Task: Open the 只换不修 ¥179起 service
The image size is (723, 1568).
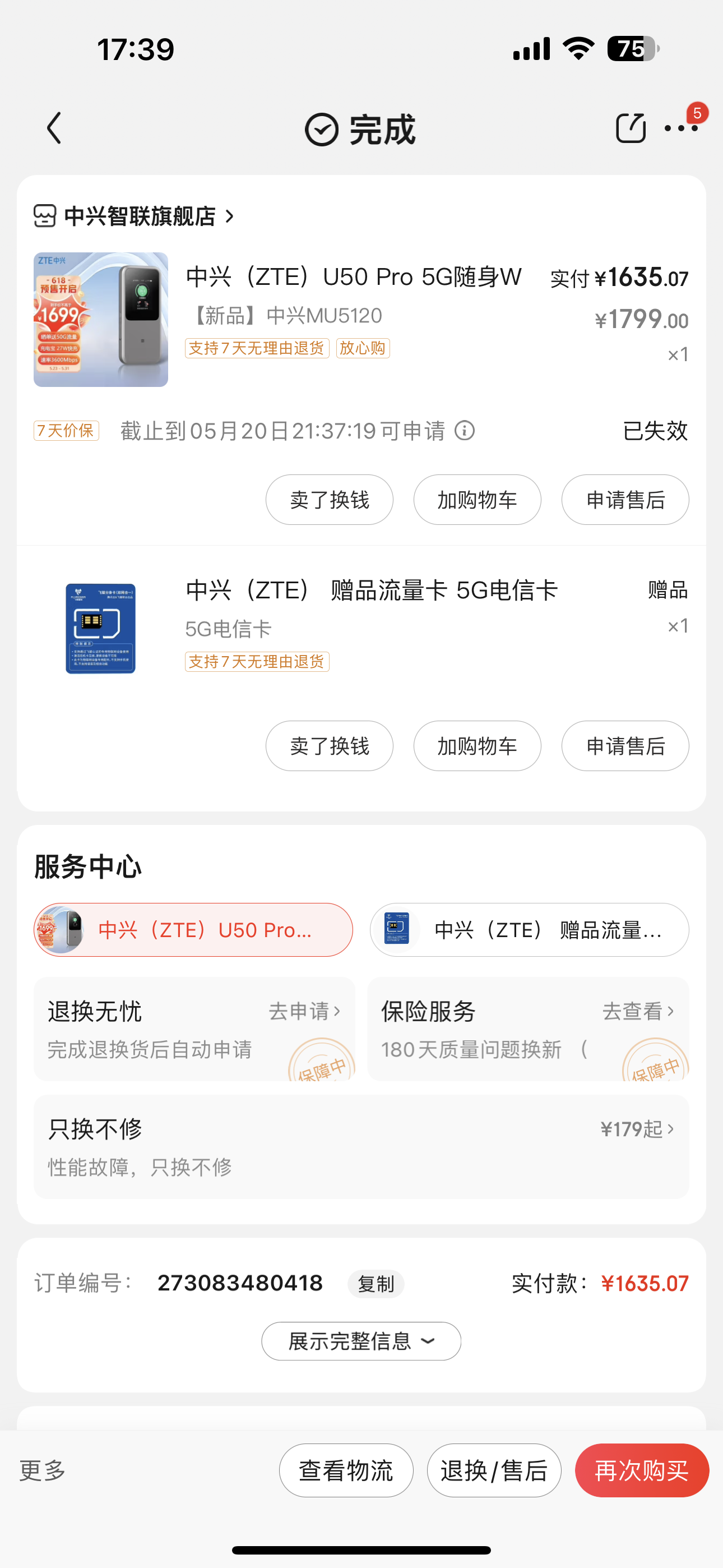Action: tap(637, 1130)
